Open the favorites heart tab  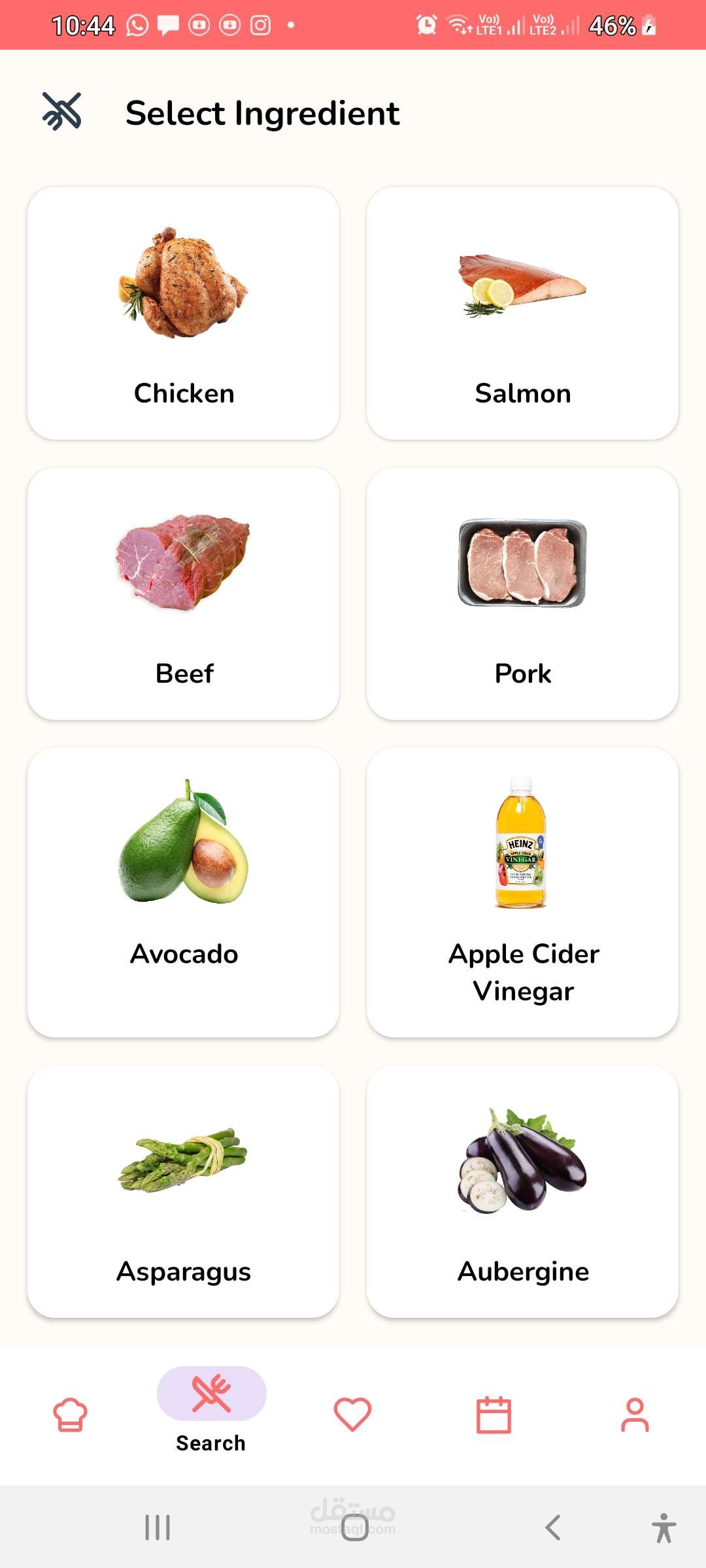(x=352, y=1414)
